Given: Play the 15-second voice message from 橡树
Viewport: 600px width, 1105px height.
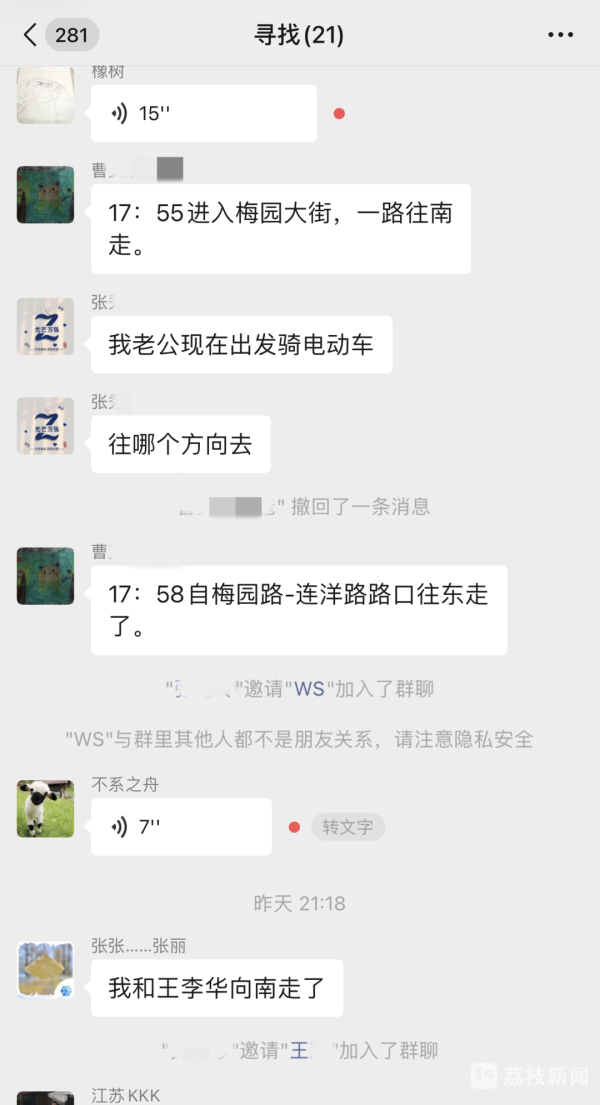Looking at the screenshot, I should tap(203, 113).
